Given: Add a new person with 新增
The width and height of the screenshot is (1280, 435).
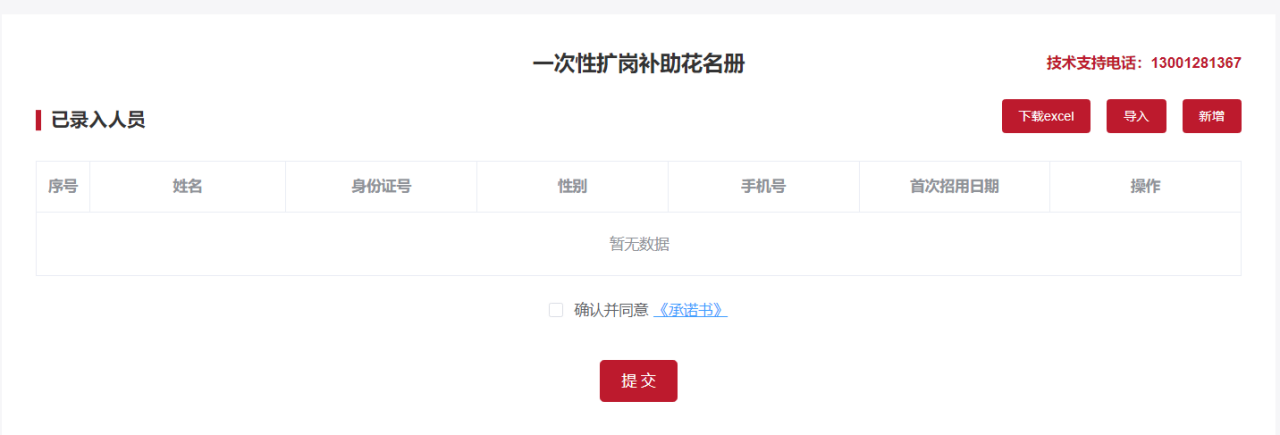Looking at the screenshot, I should click(x=1211, y=116).
